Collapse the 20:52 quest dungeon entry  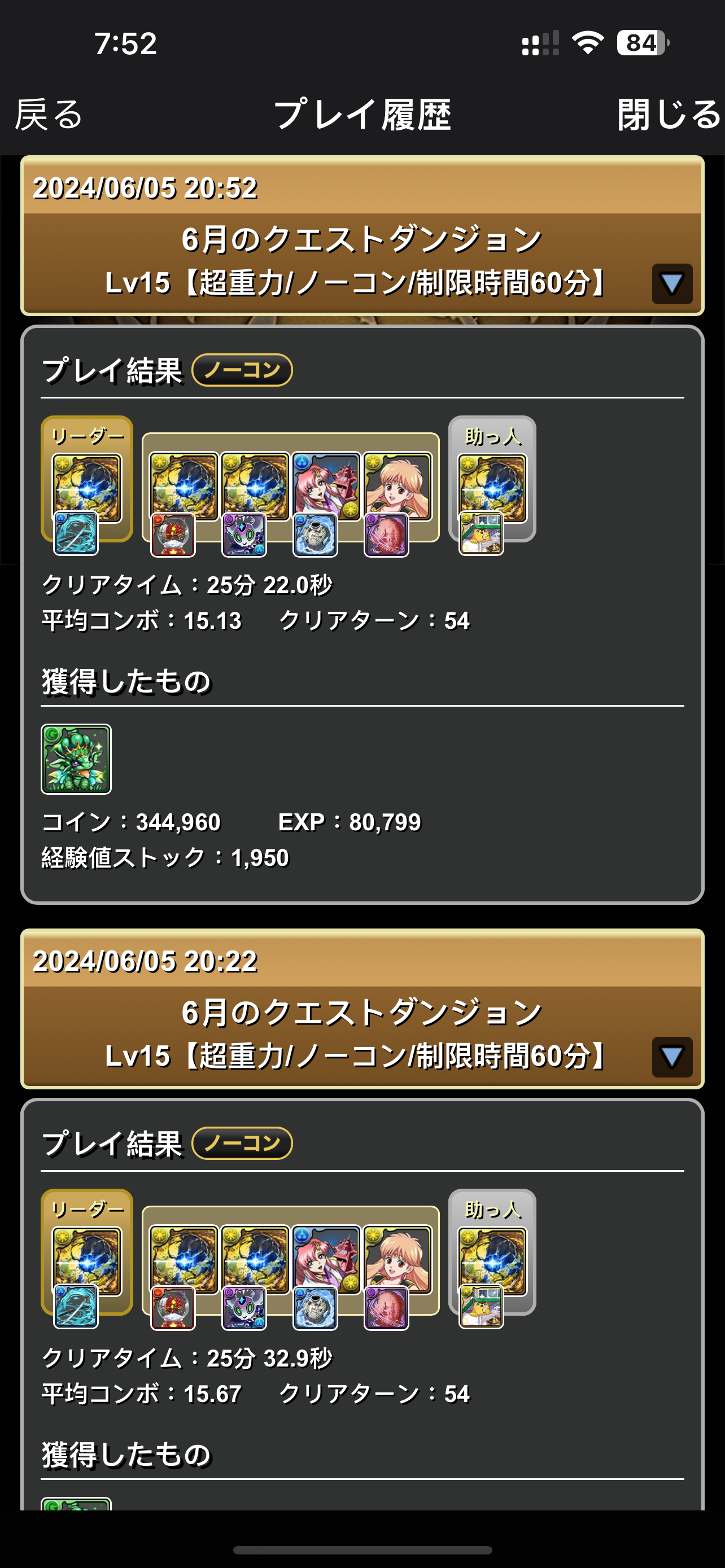671,284
